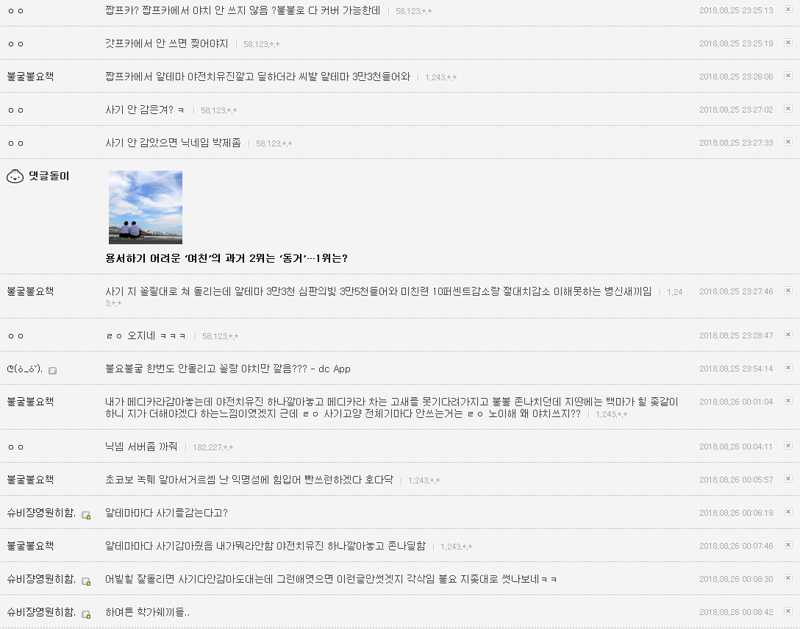Remove the '닉넴 서버좀 까줘' comment
Viewport: 800px width, 629px height.
click(x=788, y=446)
